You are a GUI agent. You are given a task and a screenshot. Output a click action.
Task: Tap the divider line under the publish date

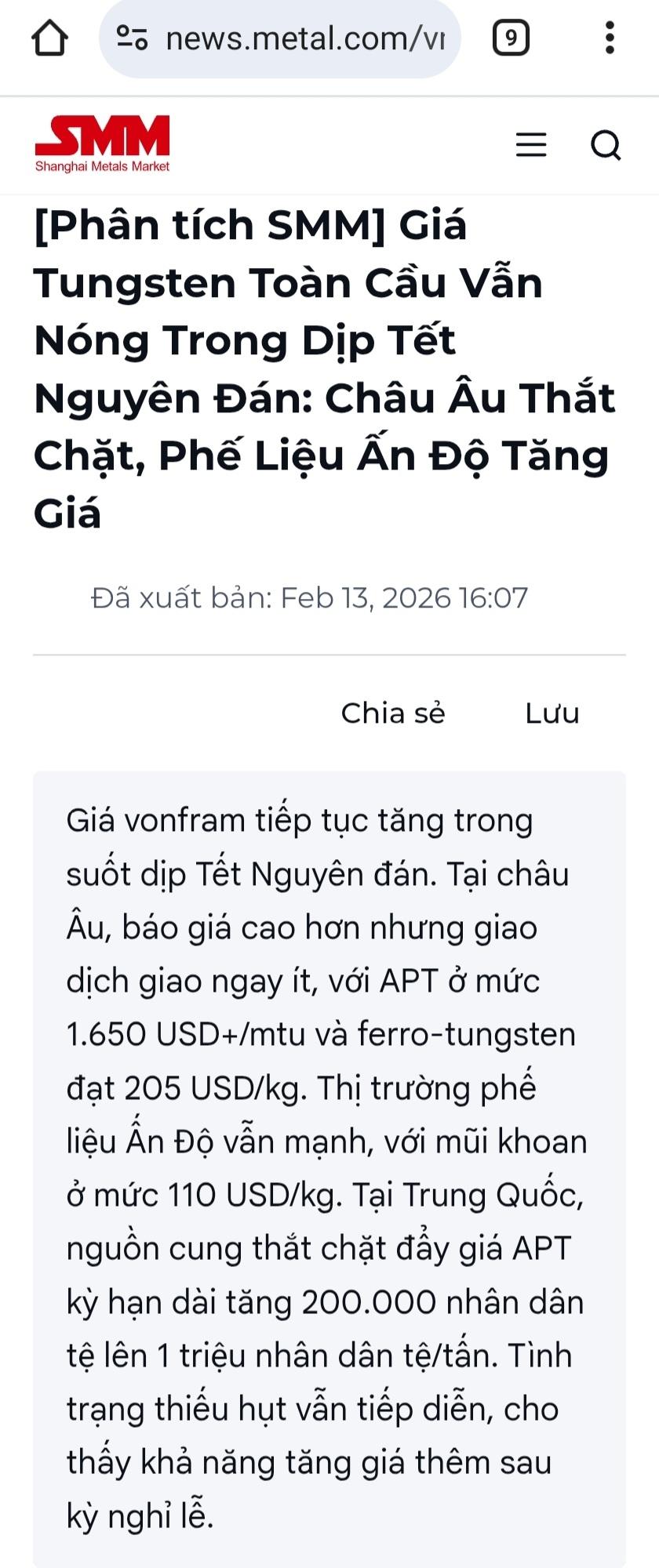[329, 653]
